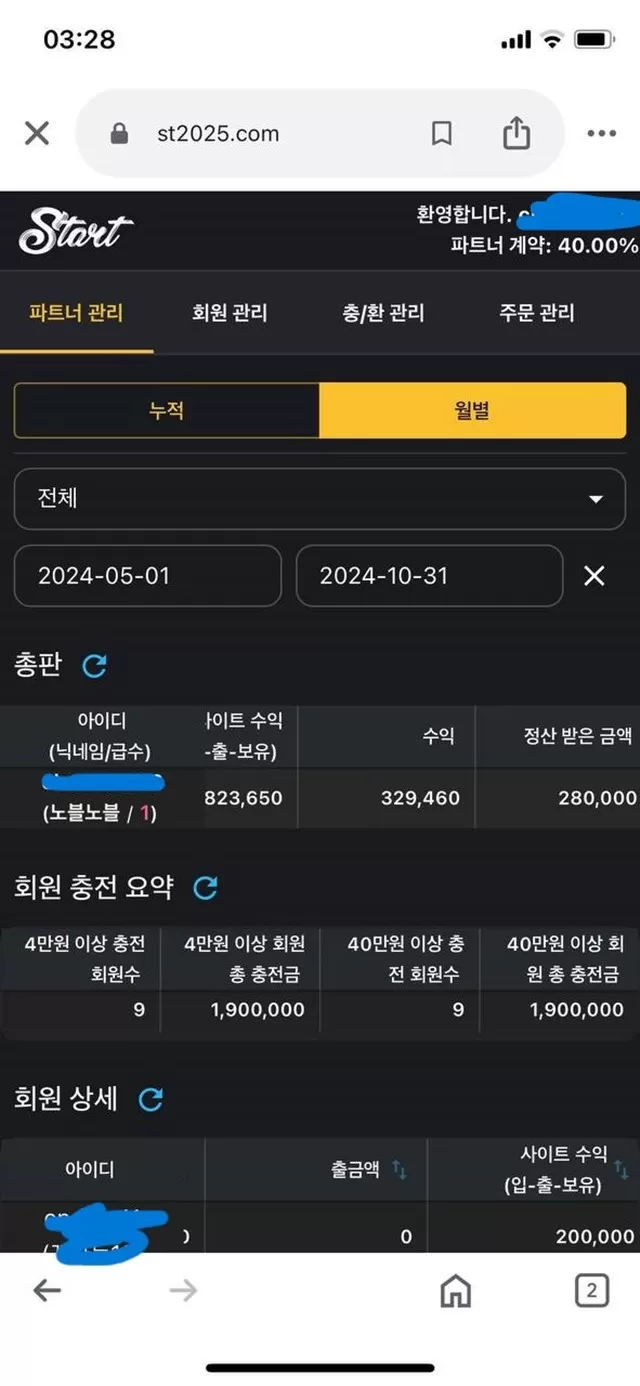Close the browser page with the X
Screen dimensions: 640x1386
[37, 133]
